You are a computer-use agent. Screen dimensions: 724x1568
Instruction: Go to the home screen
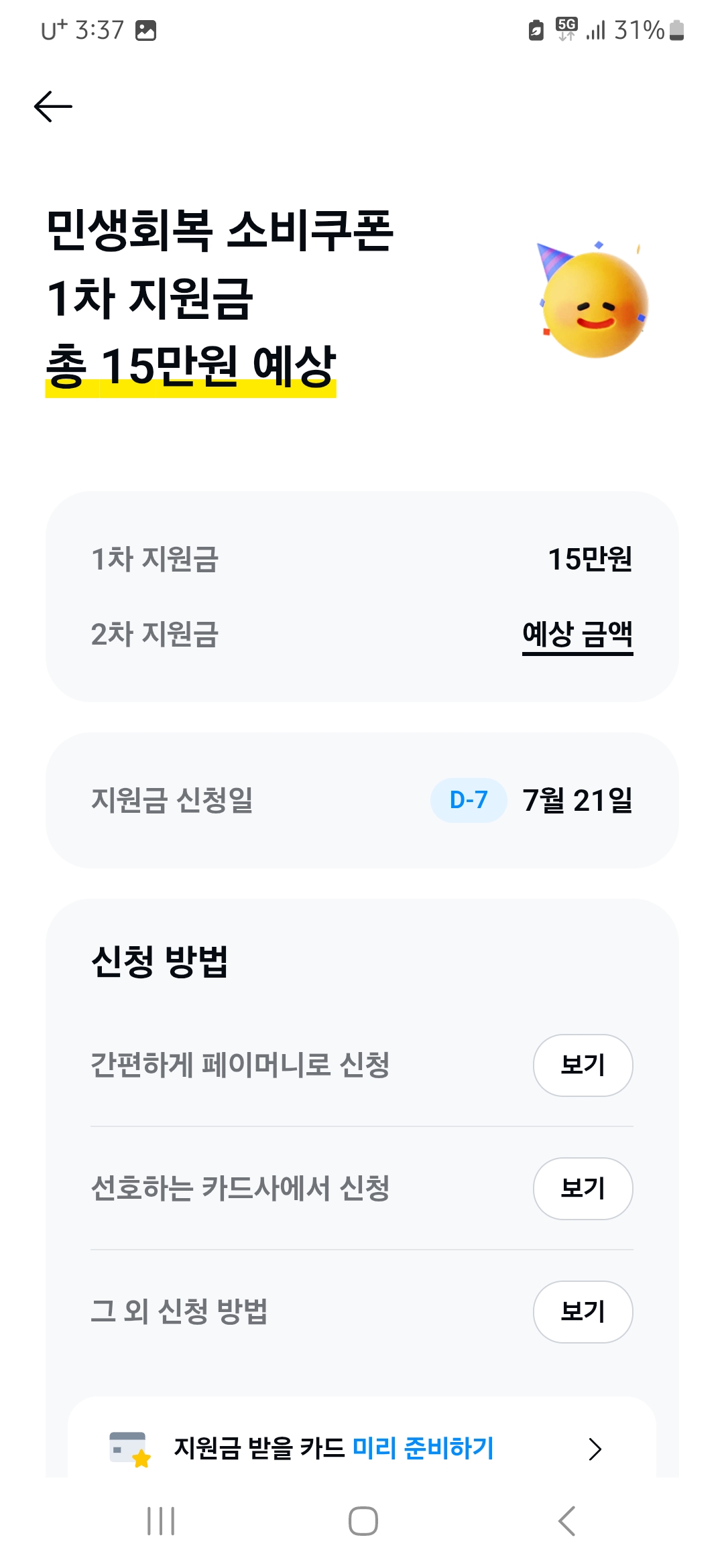click(x=363, y=1521)
